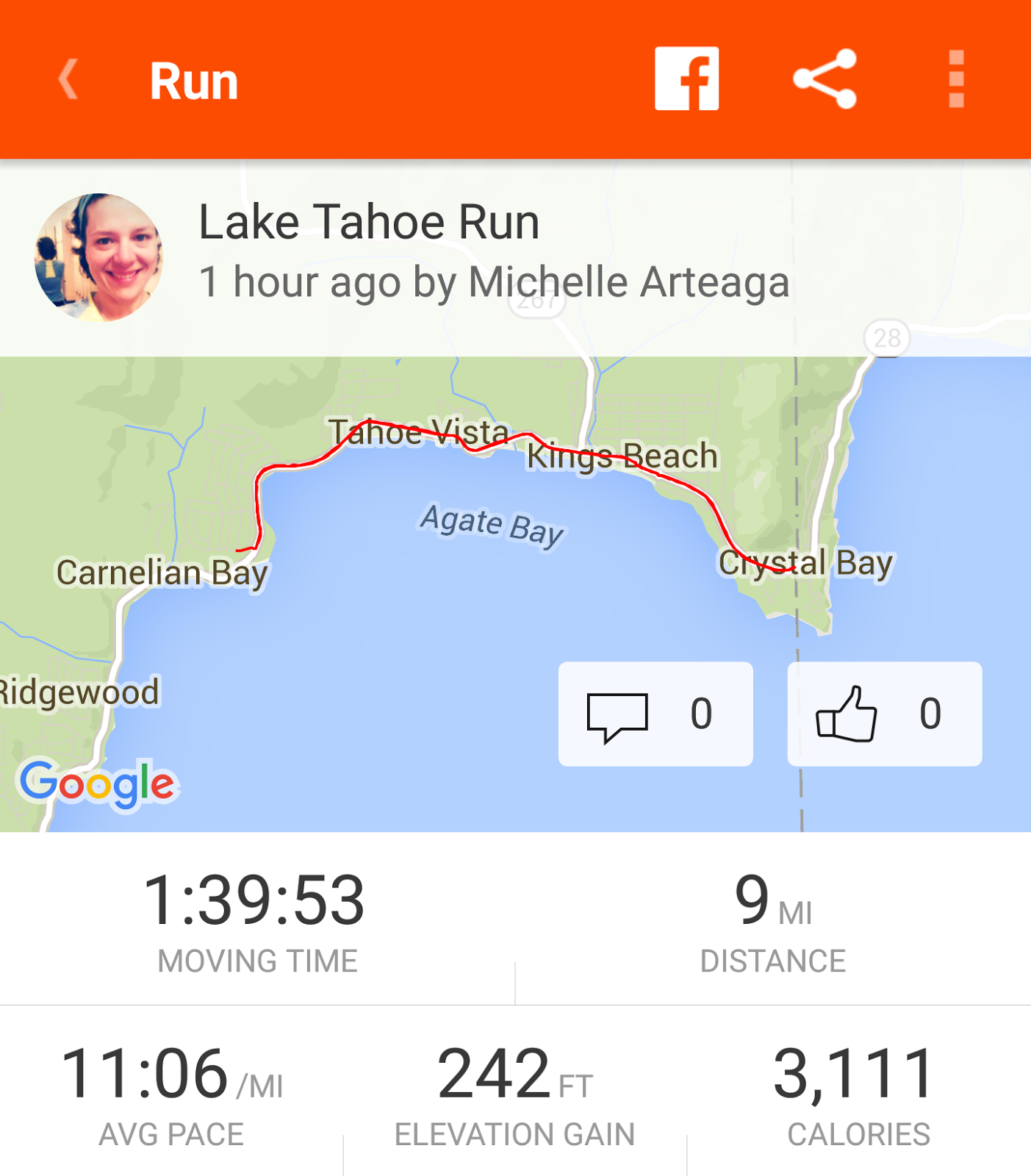The height and width of the screenshot is (1176, 1031).
Task: Open Michelle Arteaga's profile photo
Action: click(98, 257)
